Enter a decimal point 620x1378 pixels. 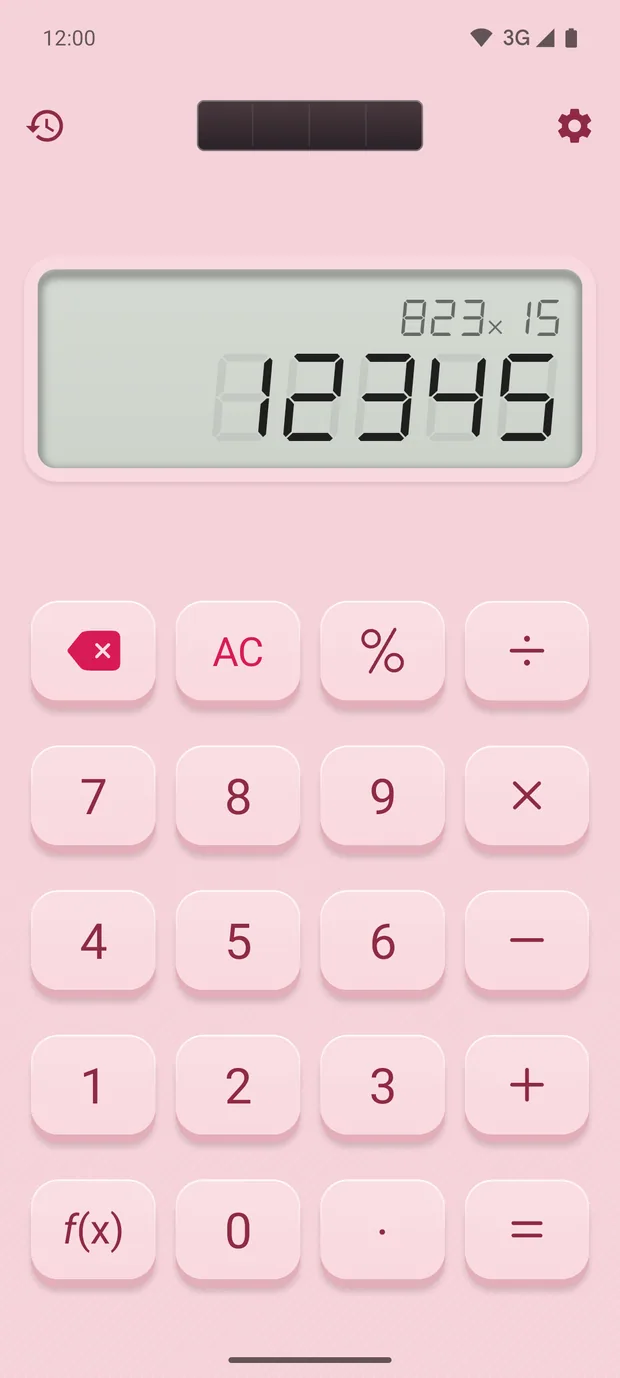382,1230
